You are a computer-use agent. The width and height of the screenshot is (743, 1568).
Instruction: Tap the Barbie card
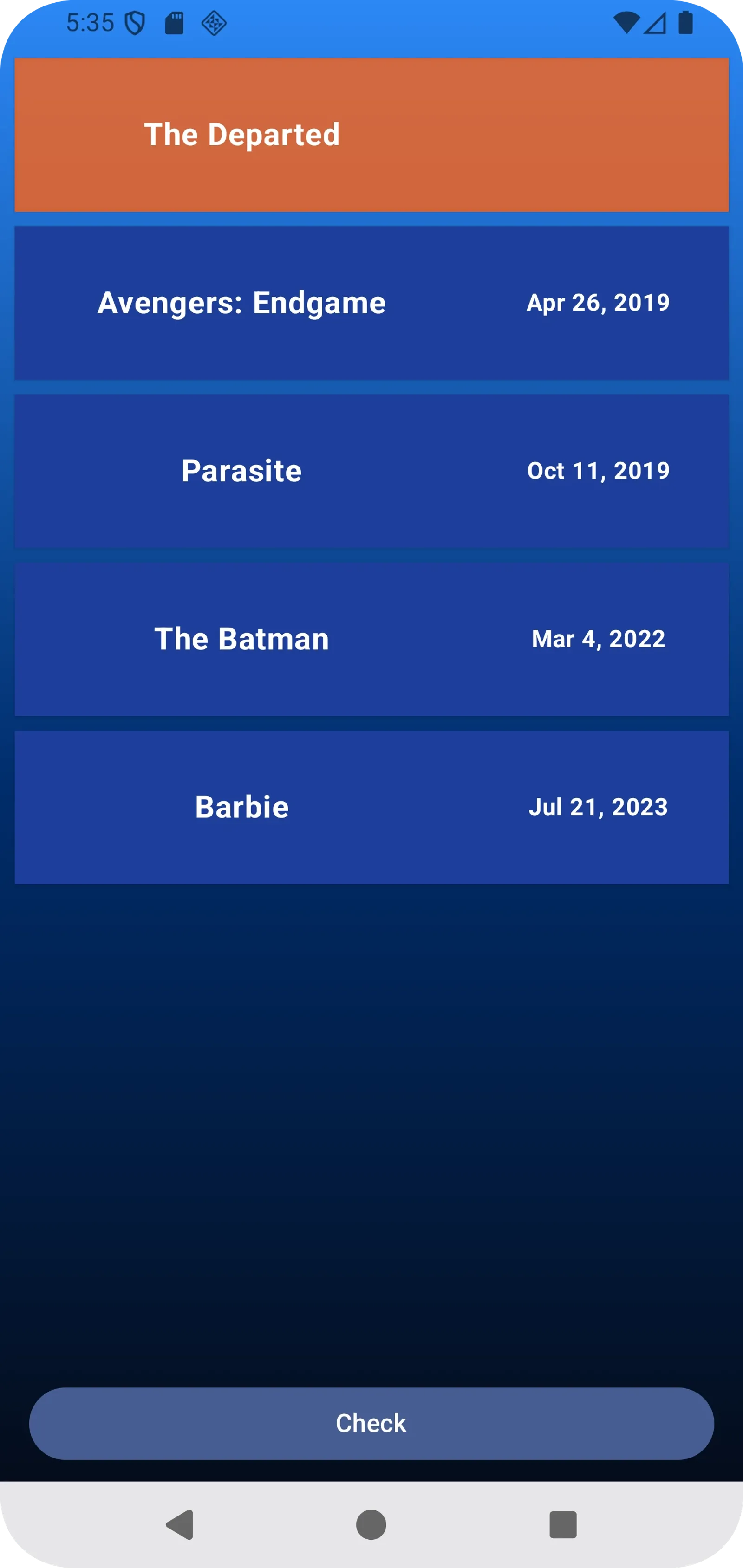(x=371, y=807)
